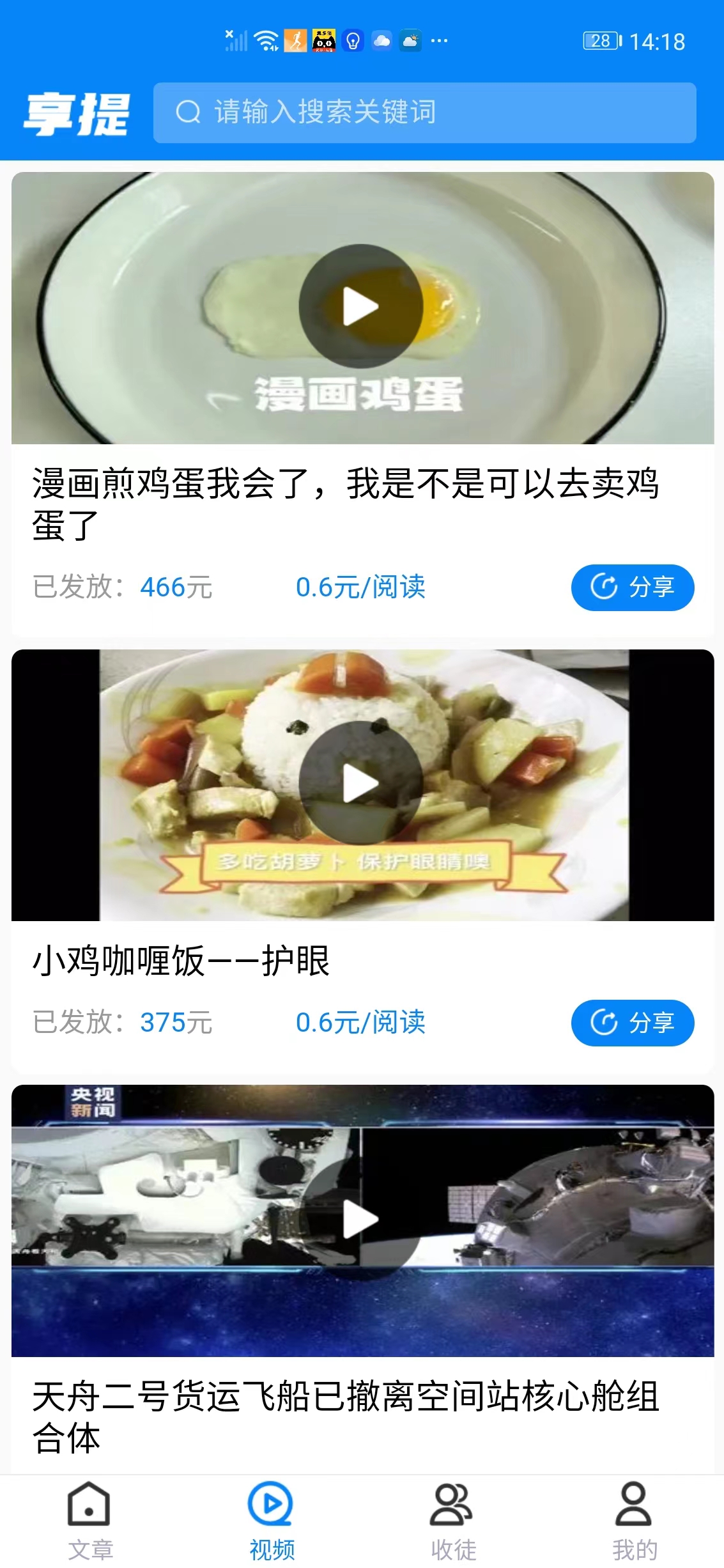Play the 天舟二号 spacecraft video

pos(362,1218)
